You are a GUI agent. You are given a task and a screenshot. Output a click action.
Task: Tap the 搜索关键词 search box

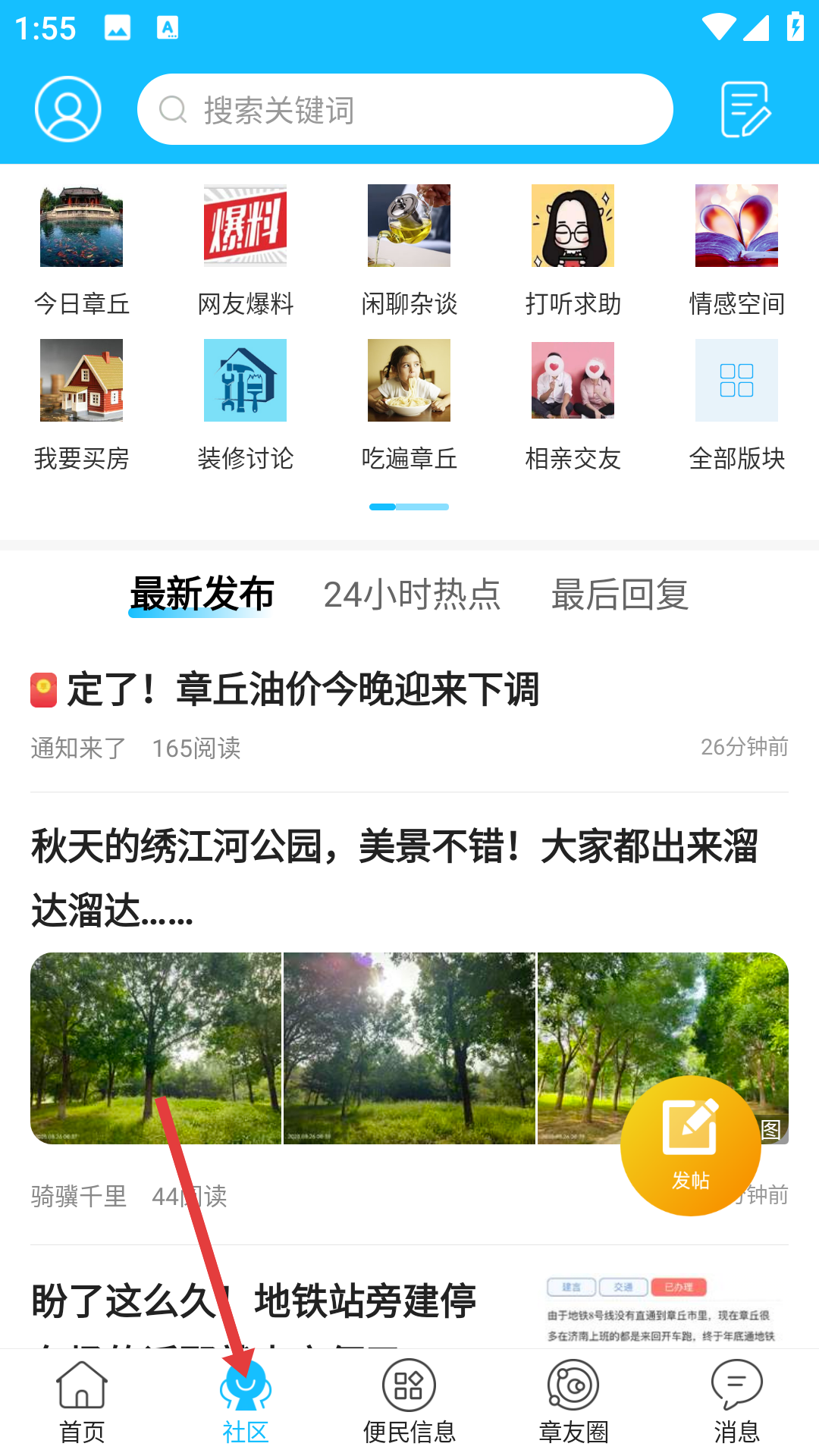[405, 109]
